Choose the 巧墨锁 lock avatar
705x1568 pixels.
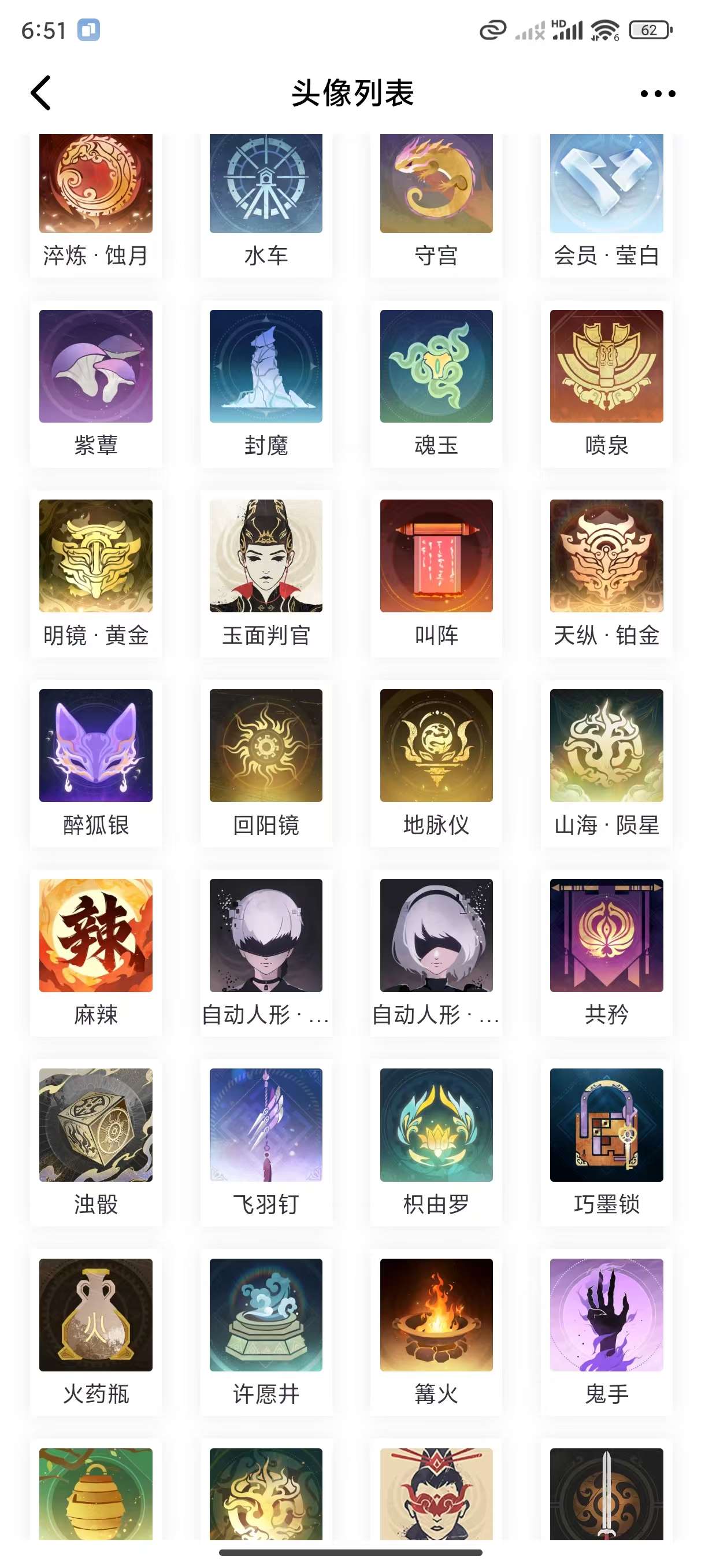pos(606,1125)
